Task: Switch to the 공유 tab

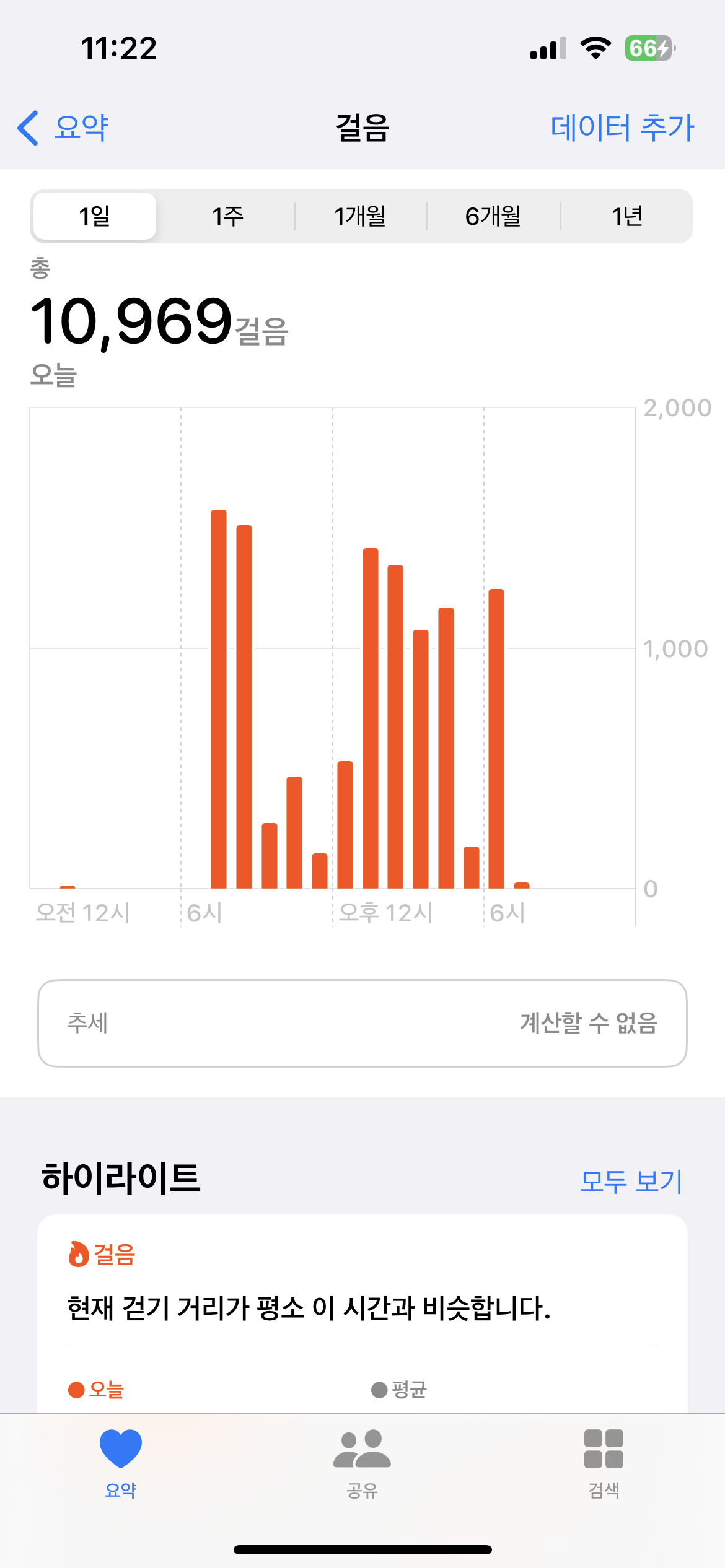Action: pos(362,1463)
